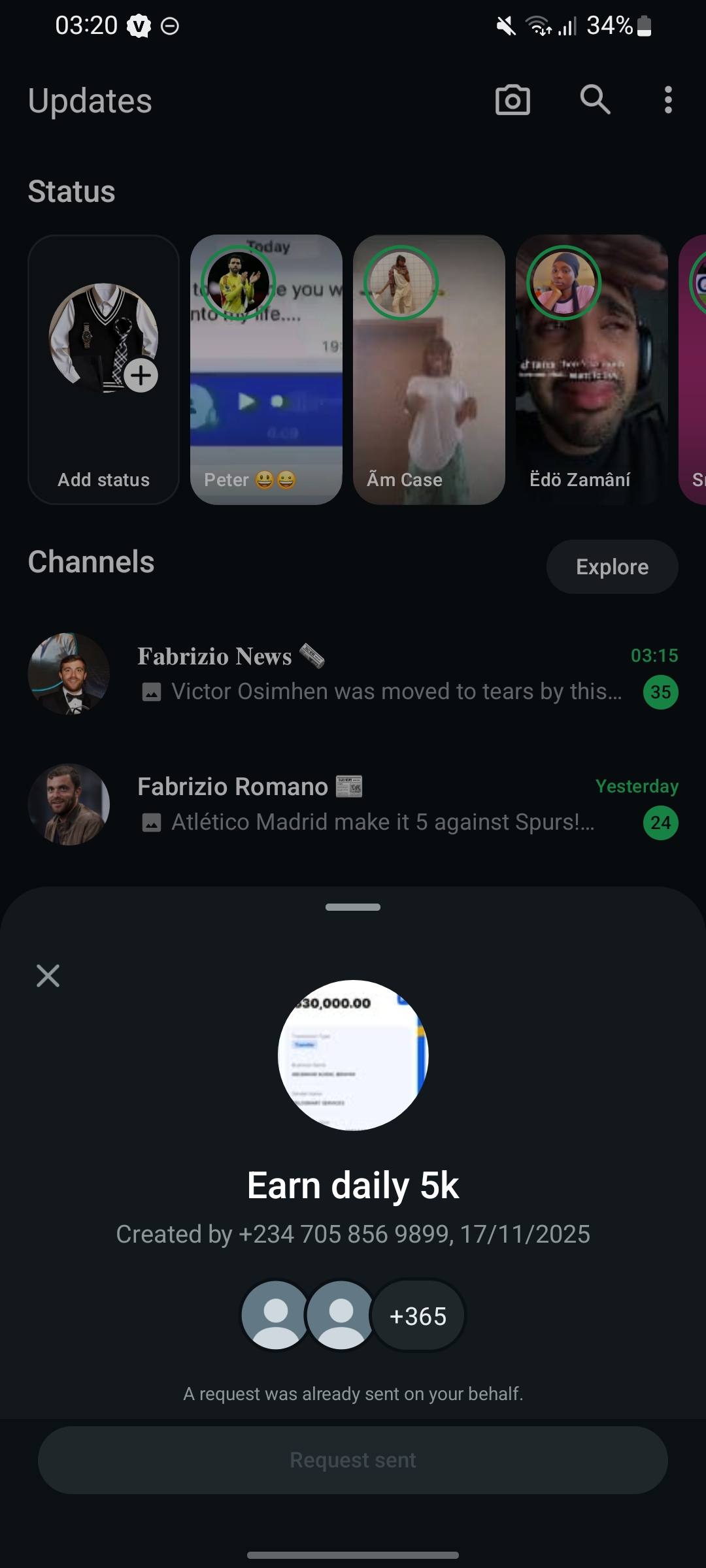Image resolution: width=706 pixels, height=1568 pixels.
Task: Add a new status
Action: 103,369
